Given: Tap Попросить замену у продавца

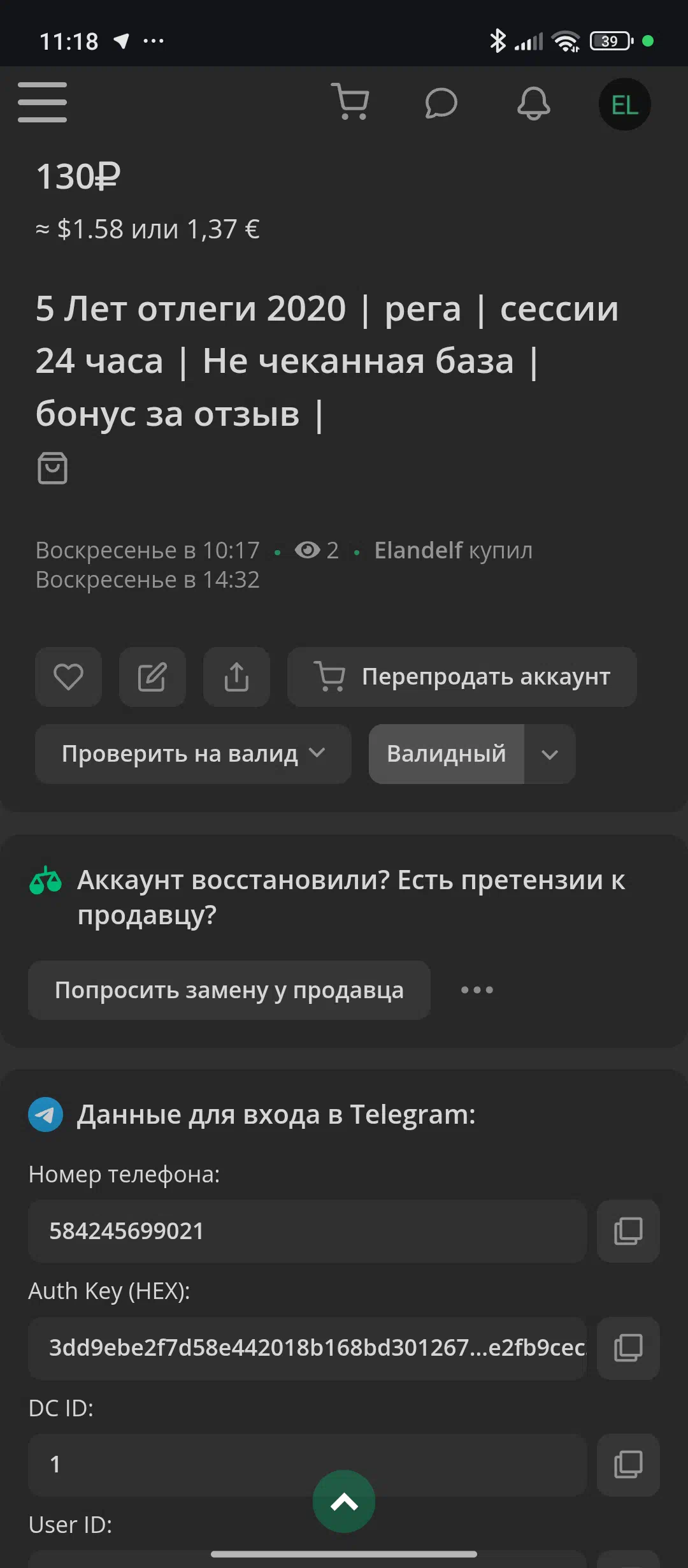Looking at the screenshot, I should pyautogui.click(x=229, y=990).
